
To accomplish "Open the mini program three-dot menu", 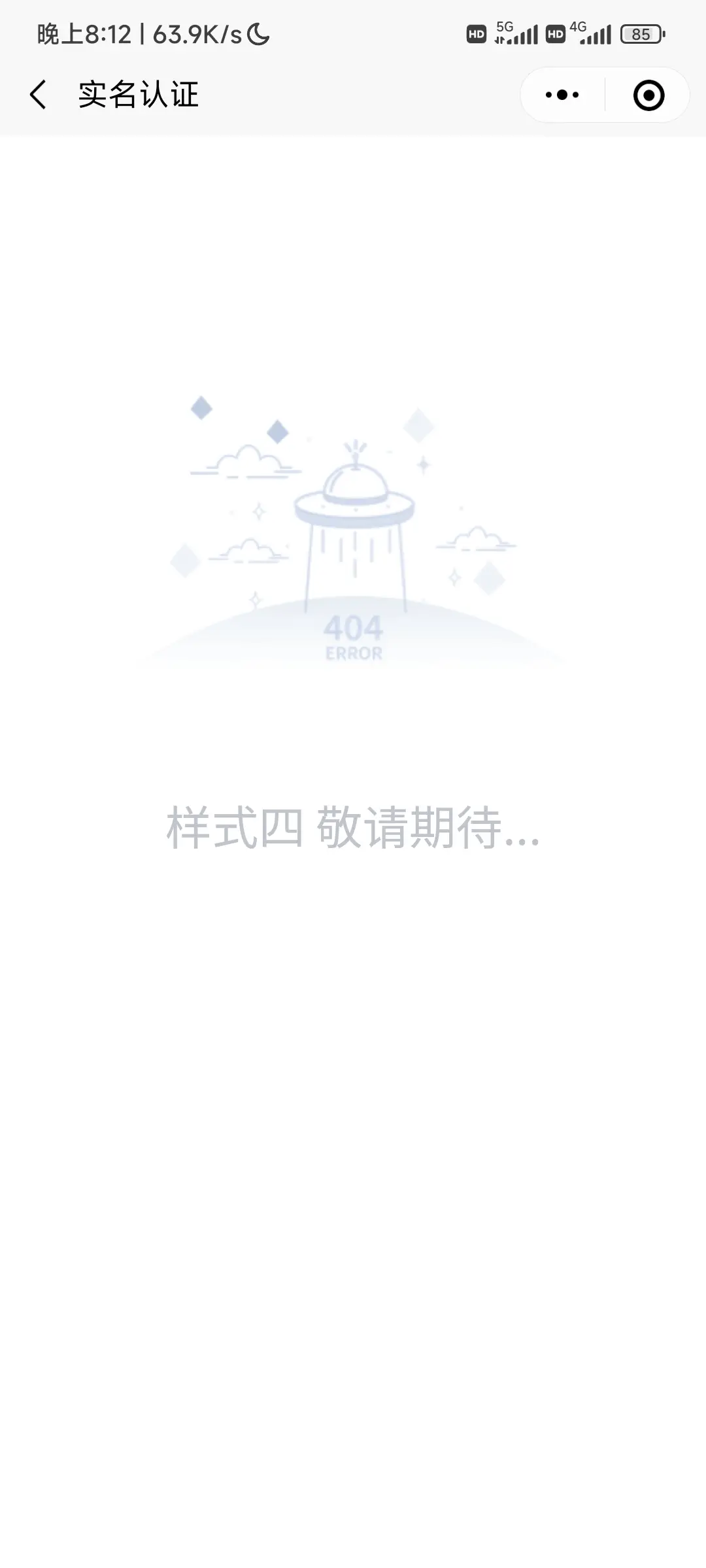I will [562, 95].
